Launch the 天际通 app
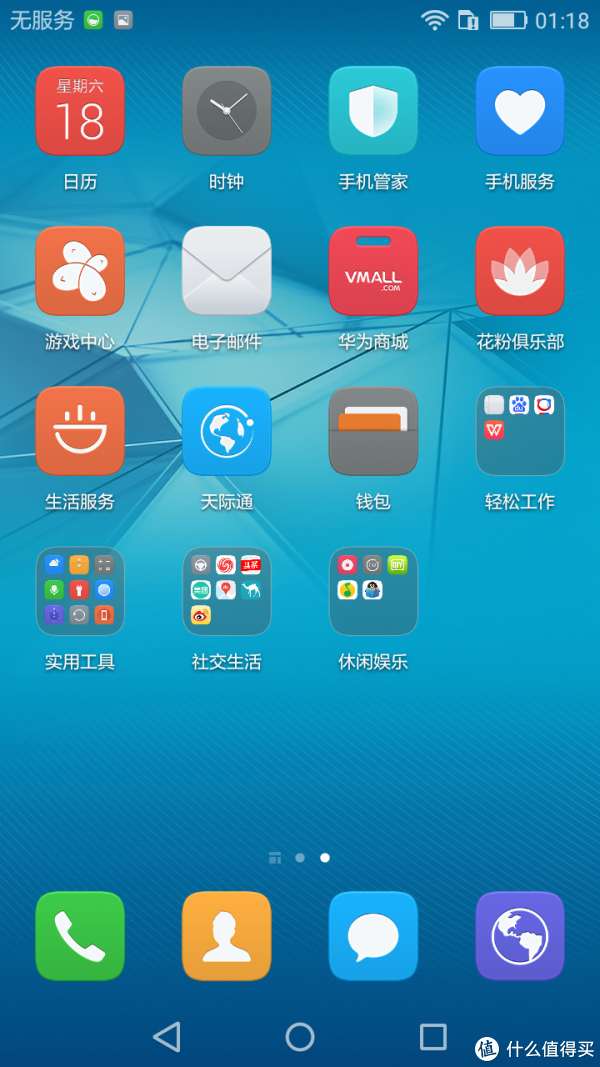Viewport: 600px width, 1067px height. point(226,431)
